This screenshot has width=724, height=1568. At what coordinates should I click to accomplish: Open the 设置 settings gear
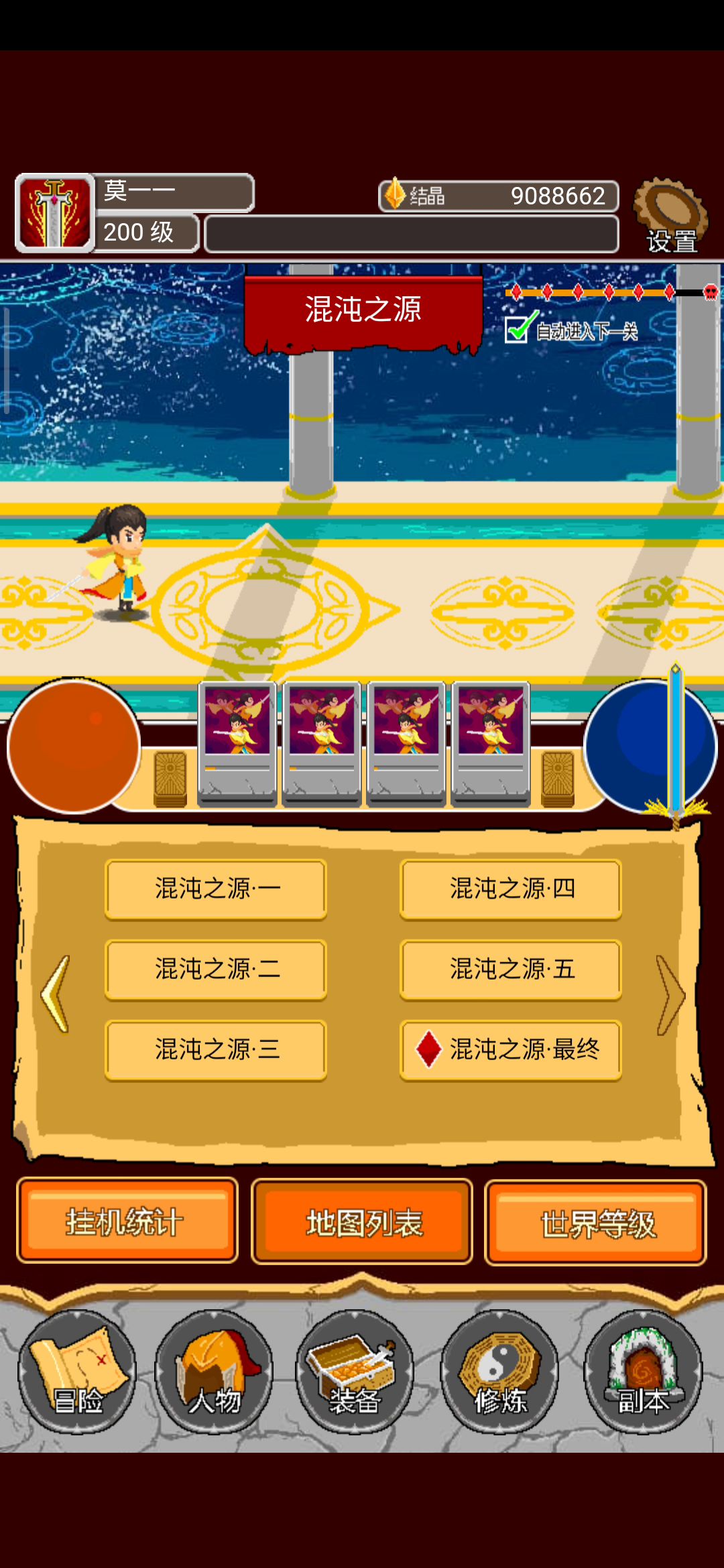pos(670,214)
